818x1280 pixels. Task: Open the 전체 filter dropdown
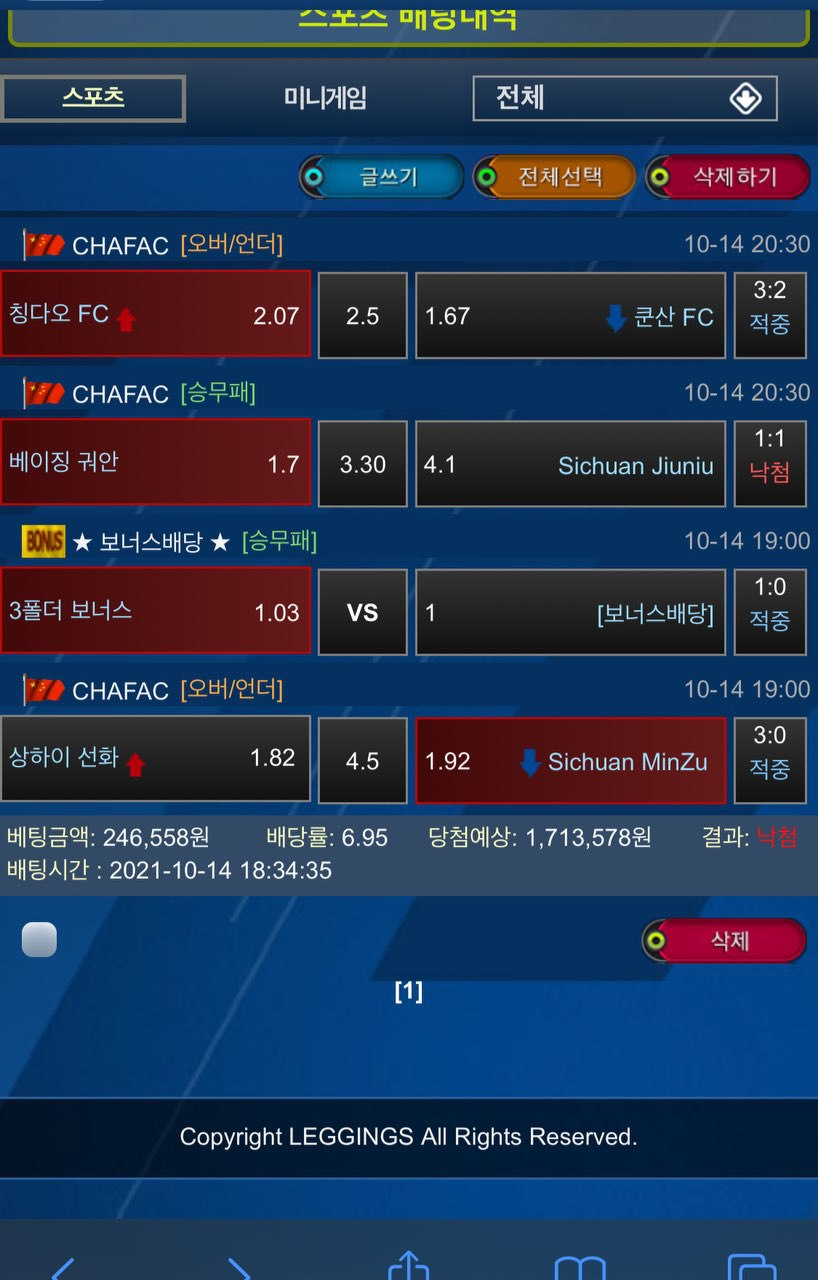(x=625, y=98)
